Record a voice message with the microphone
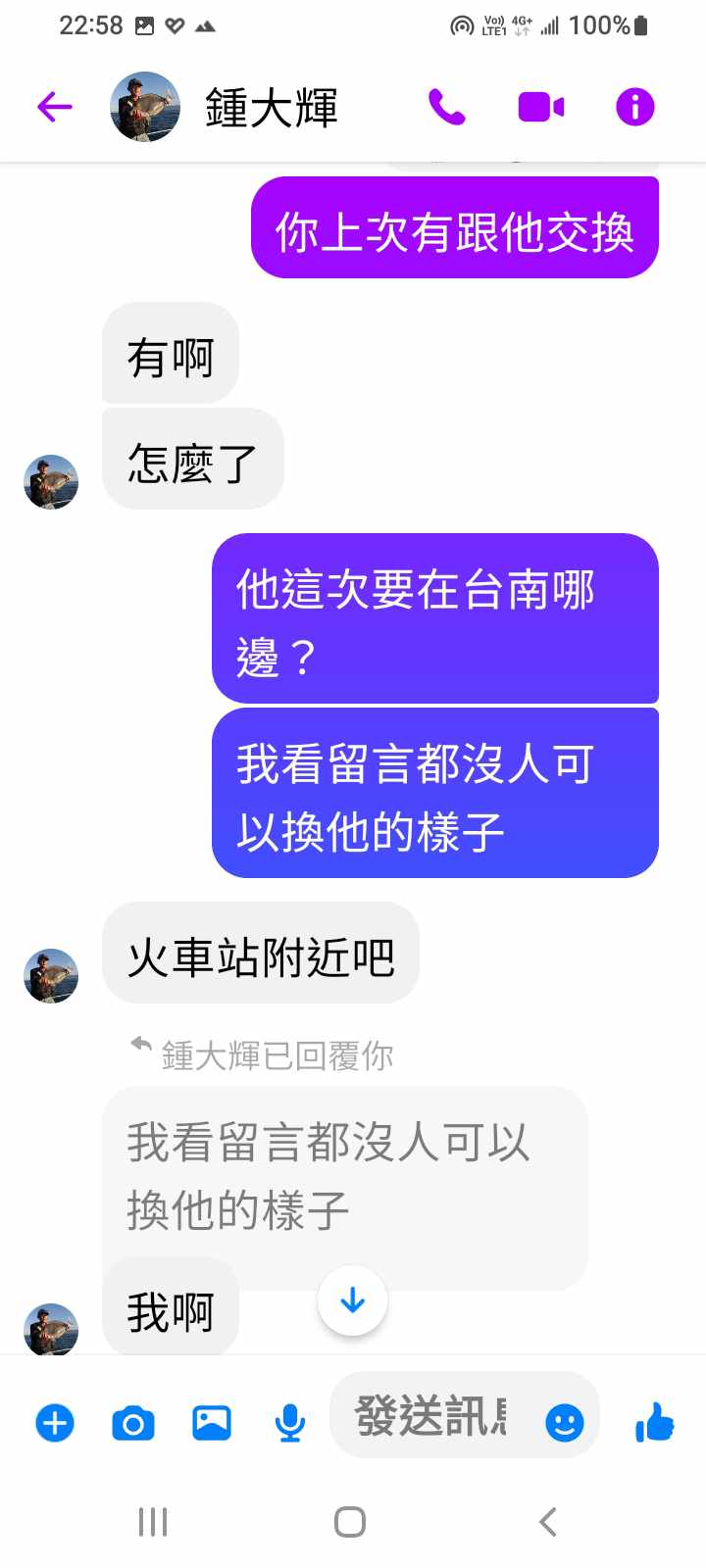Image resolution: width=706 pixels, height=1568 pixels. 289,1422
